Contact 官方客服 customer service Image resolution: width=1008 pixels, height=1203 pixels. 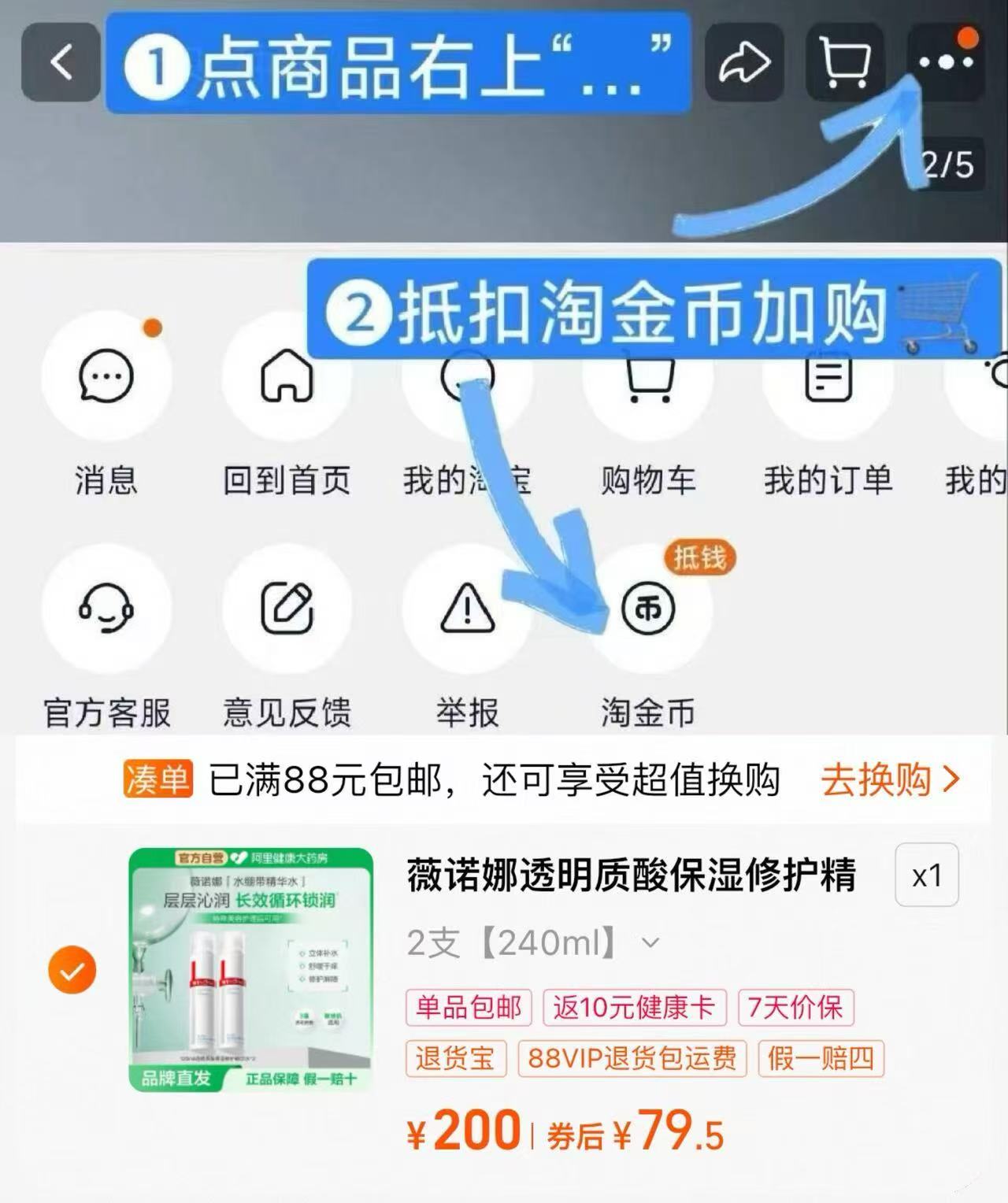click(106, 610)
